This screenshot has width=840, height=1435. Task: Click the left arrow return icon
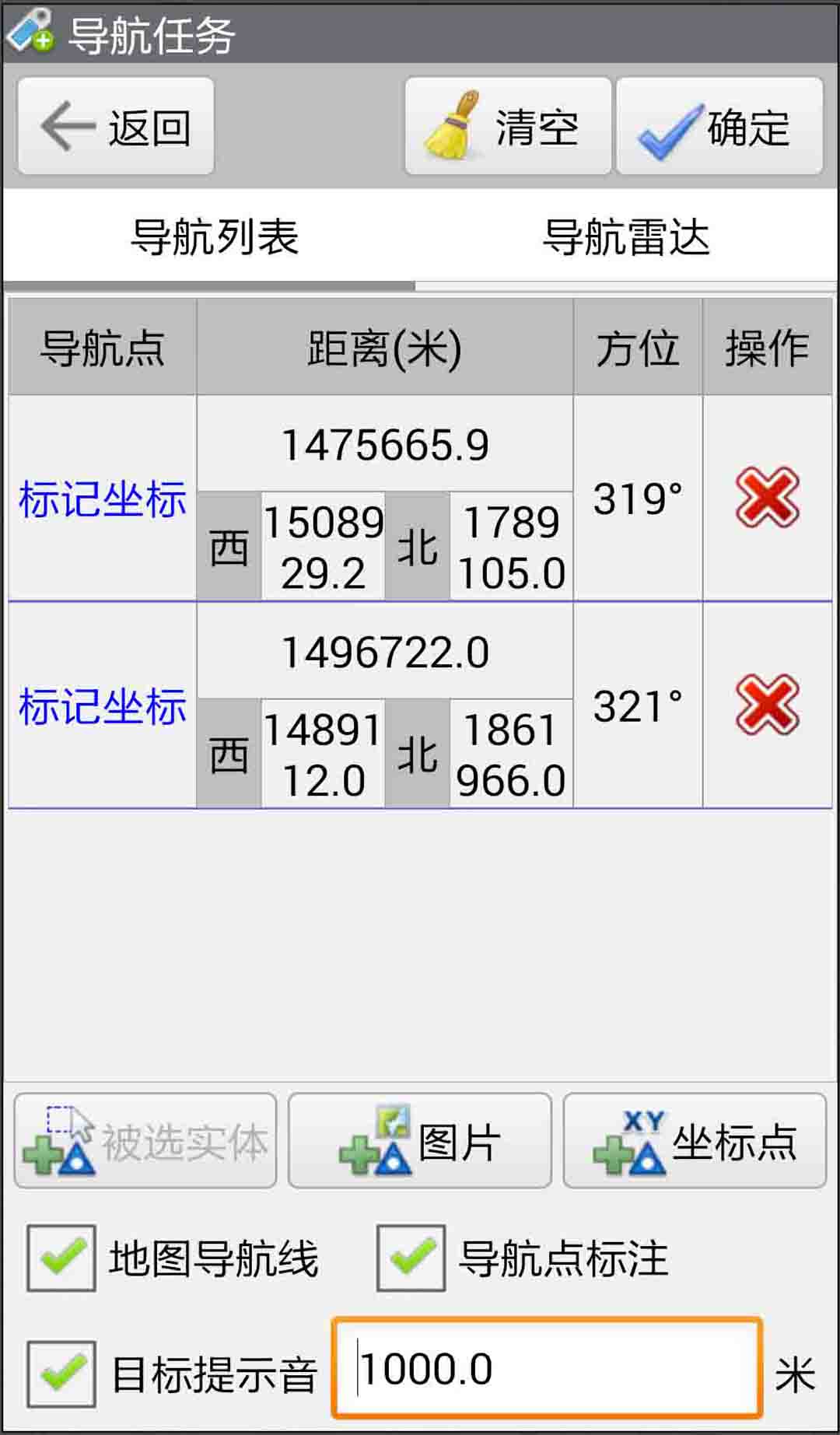pyautogui.click(x=66, y=127)
